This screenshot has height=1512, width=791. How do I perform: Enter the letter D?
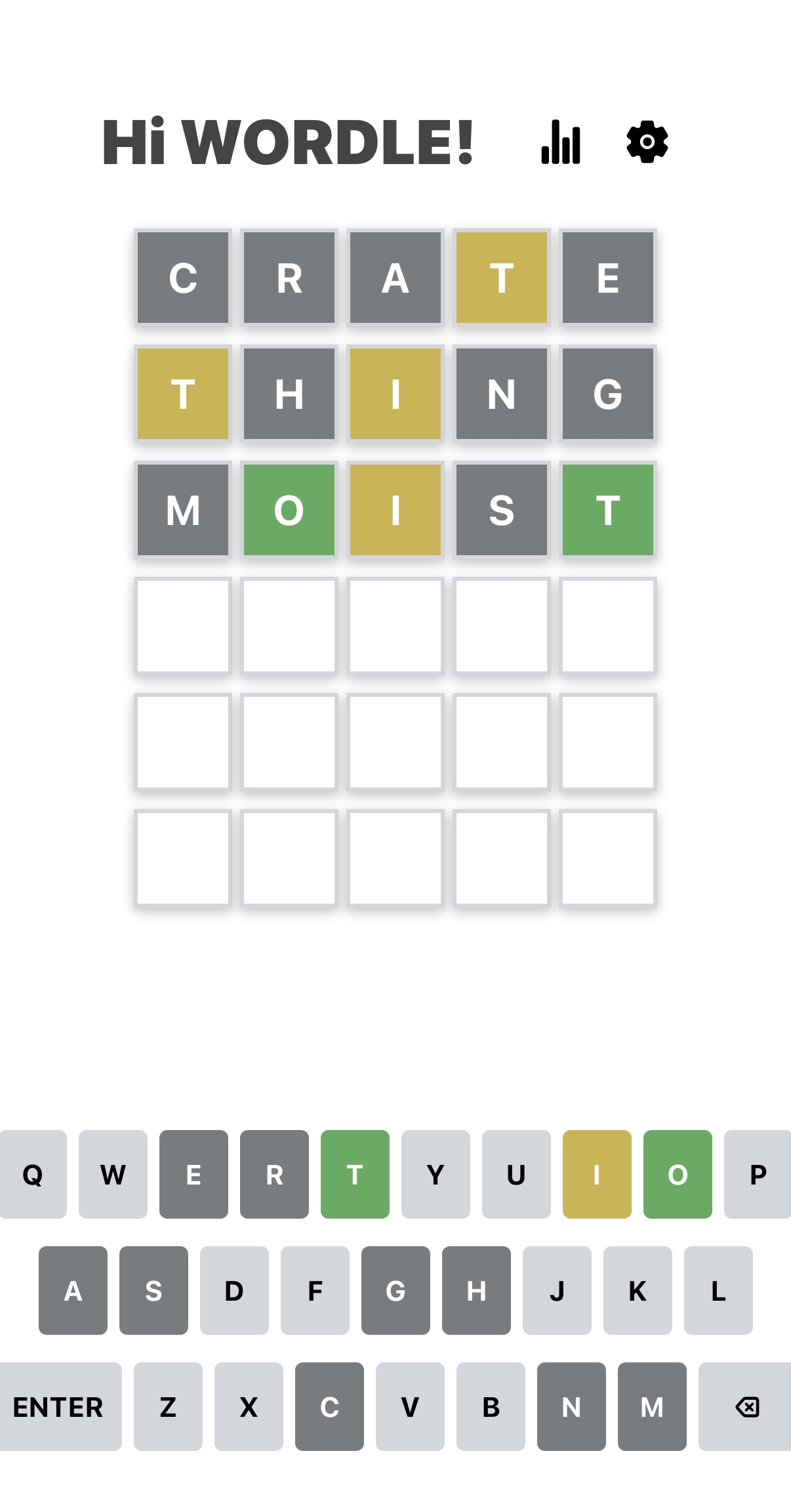pos(234,1290)
